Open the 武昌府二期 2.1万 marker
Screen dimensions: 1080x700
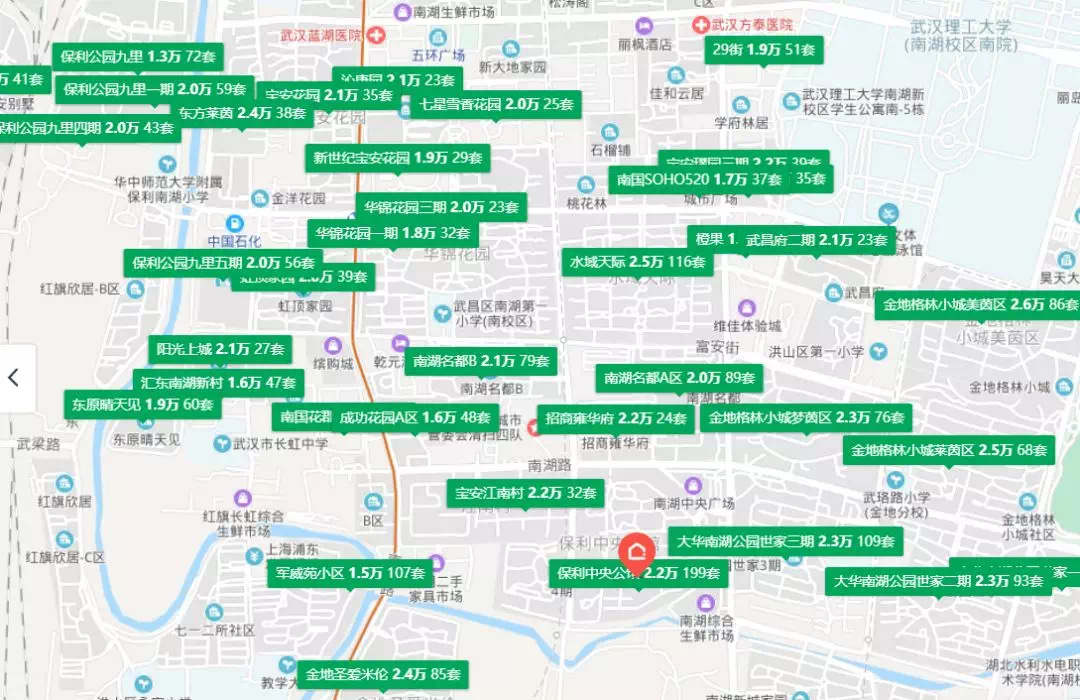coord(816,240)
